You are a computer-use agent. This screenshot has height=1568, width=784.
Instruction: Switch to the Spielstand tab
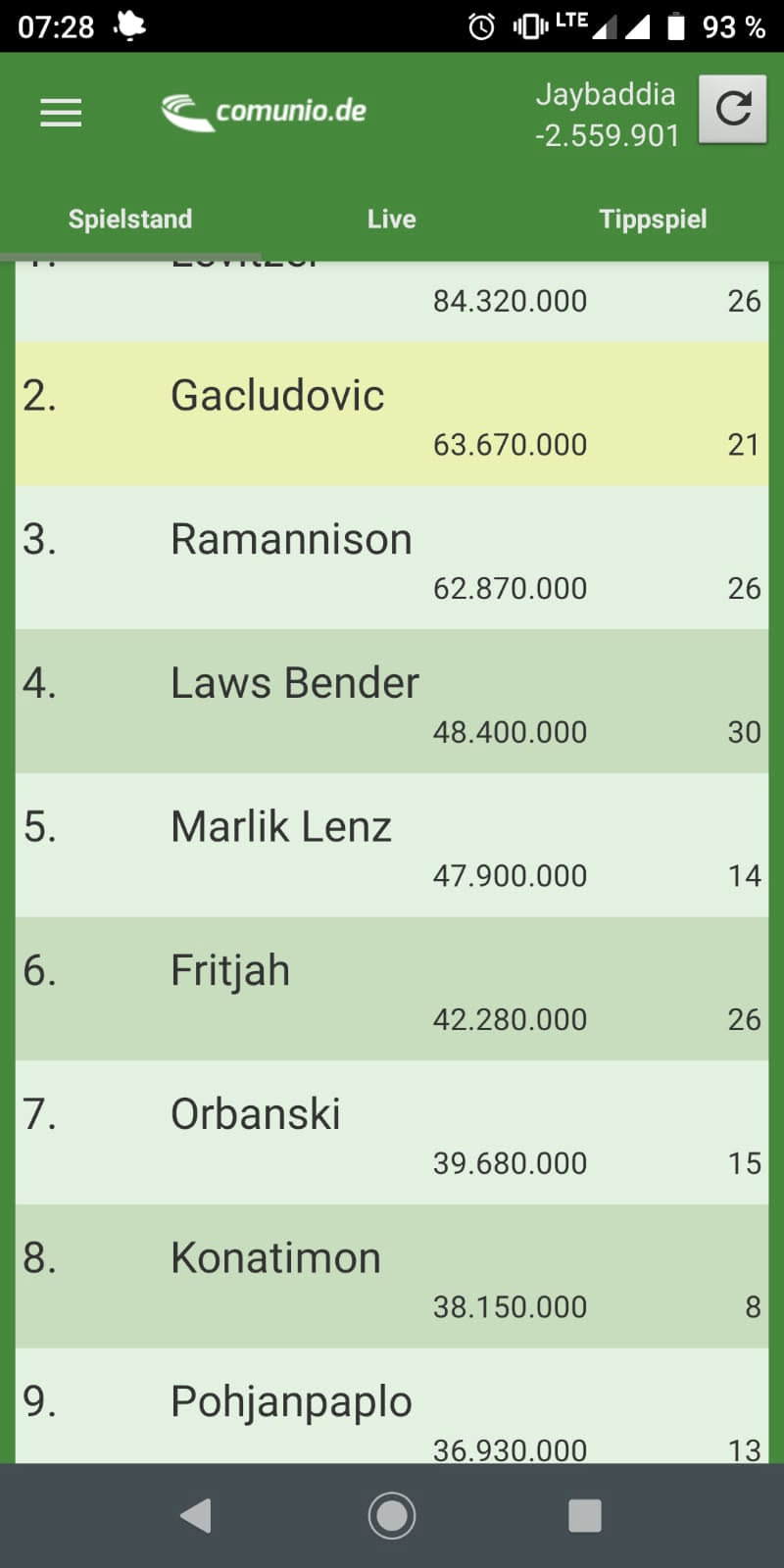pyautogui.click(x=130, y=219)
